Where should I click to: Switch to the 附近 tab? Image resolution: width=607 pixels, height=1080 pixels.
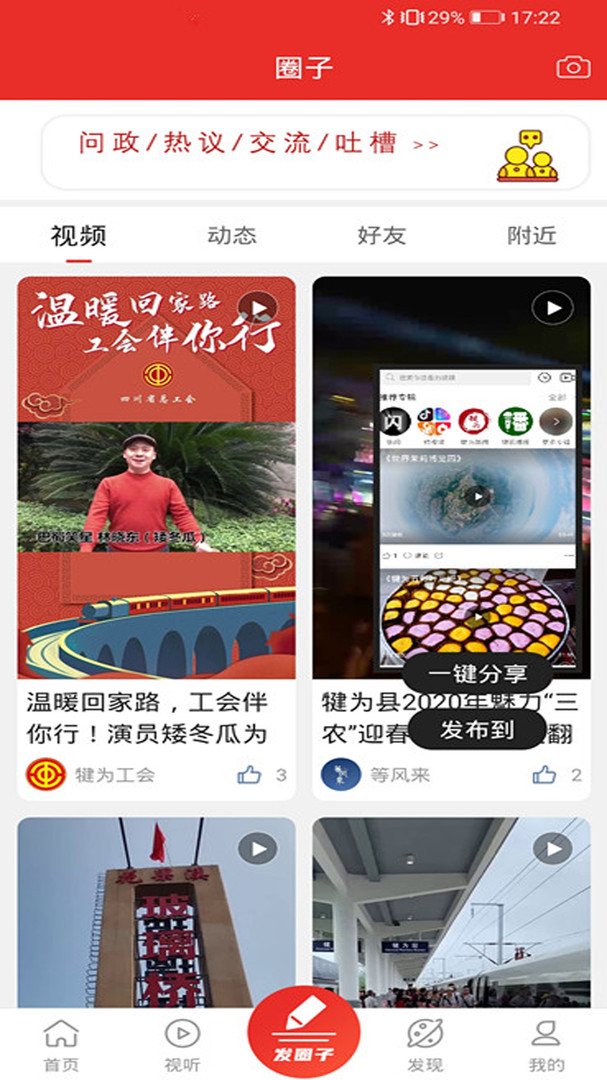coord(532,236)
